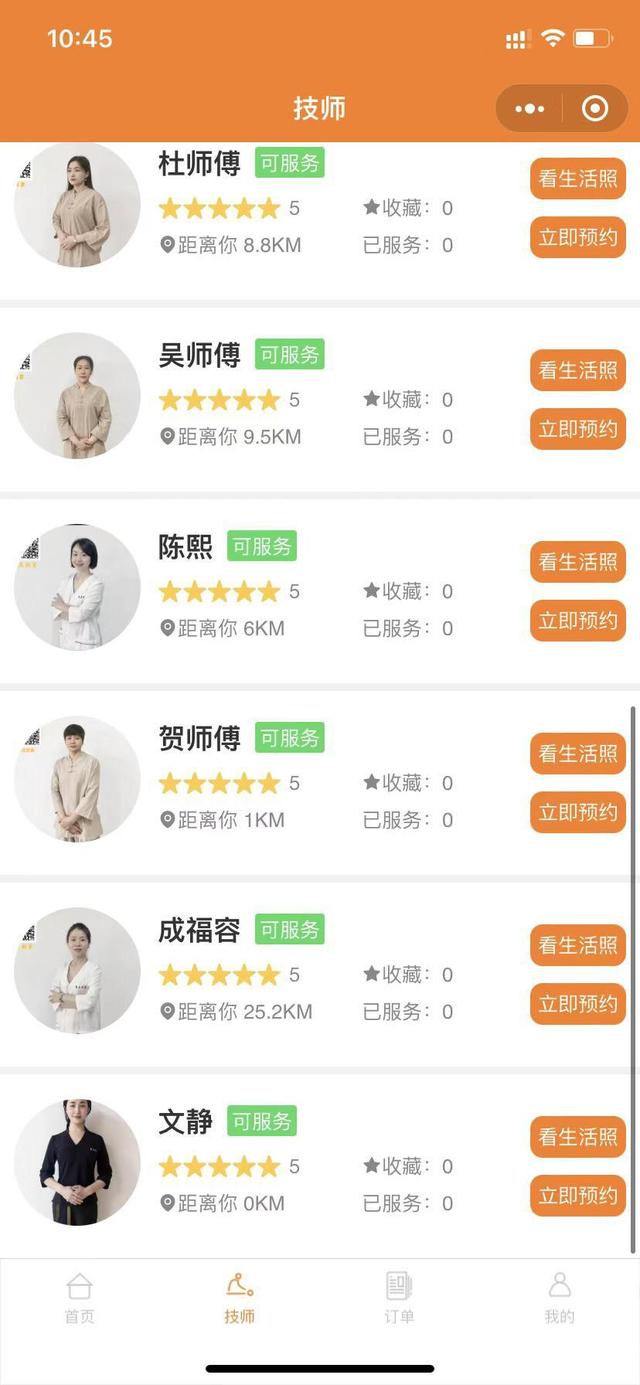View 成福容's 看生活照 photos
640x1385 pixels.
(578, 946)
